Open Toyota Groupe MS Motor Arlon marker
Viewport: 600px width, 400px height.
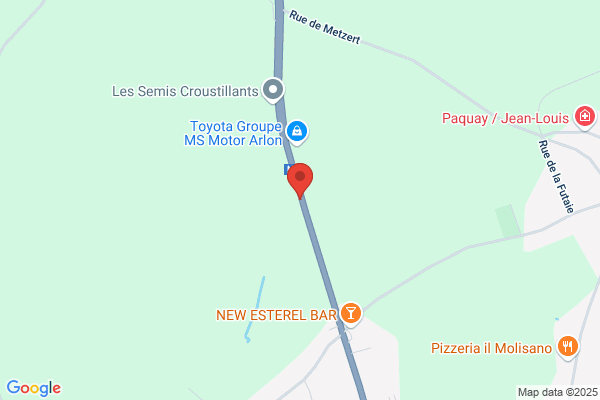[297, 131]
